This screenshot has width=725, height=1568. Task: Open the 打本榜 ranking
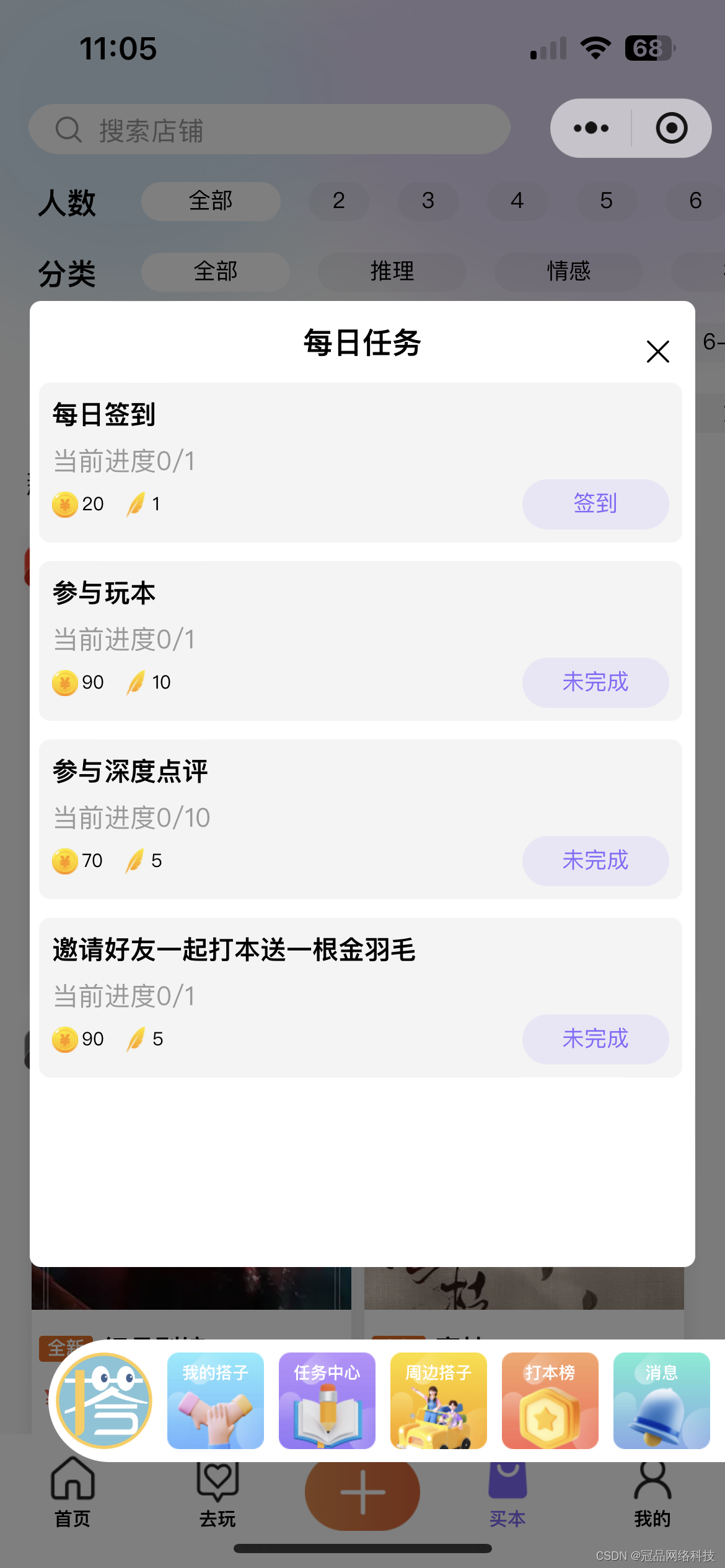(550, 1400)
